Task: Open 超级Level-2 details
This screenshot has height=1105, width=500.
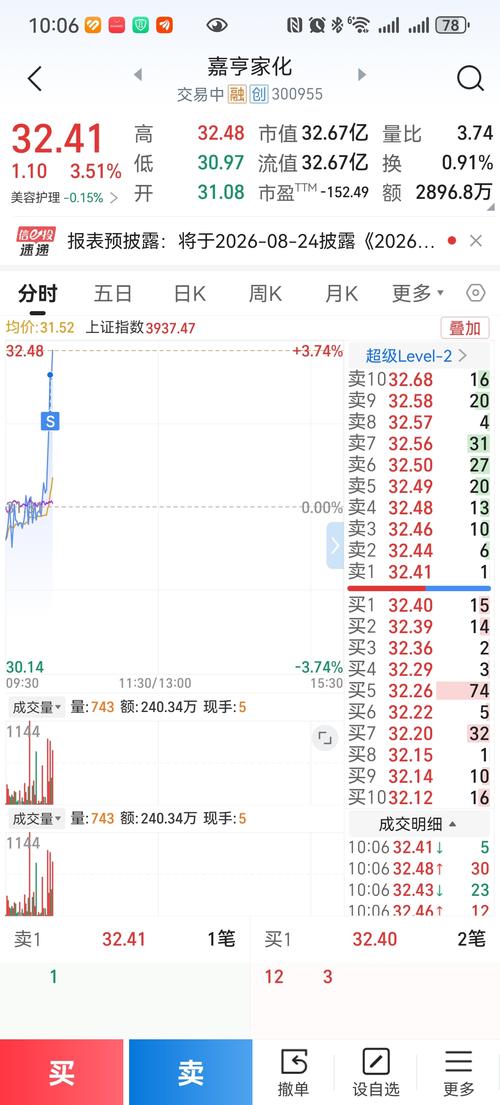Action: pos(417,355)
